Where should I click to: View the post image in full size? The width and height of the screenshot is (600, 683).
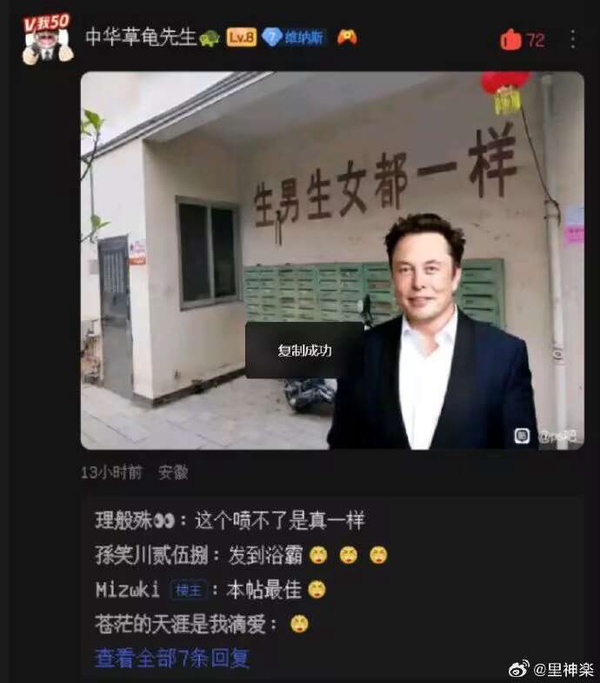[331, 260]
